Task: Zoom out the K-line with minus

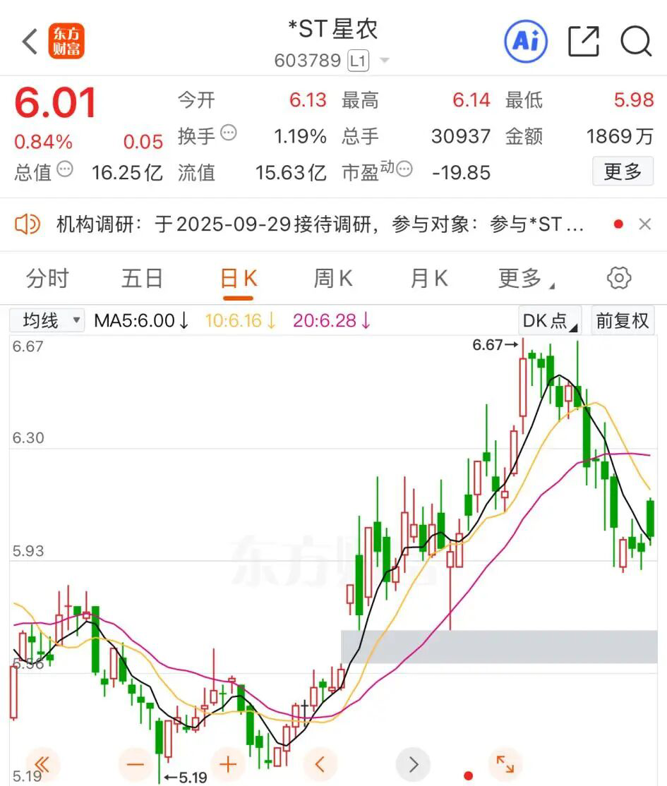Action: pyautogui.click(x=136, y=765)
